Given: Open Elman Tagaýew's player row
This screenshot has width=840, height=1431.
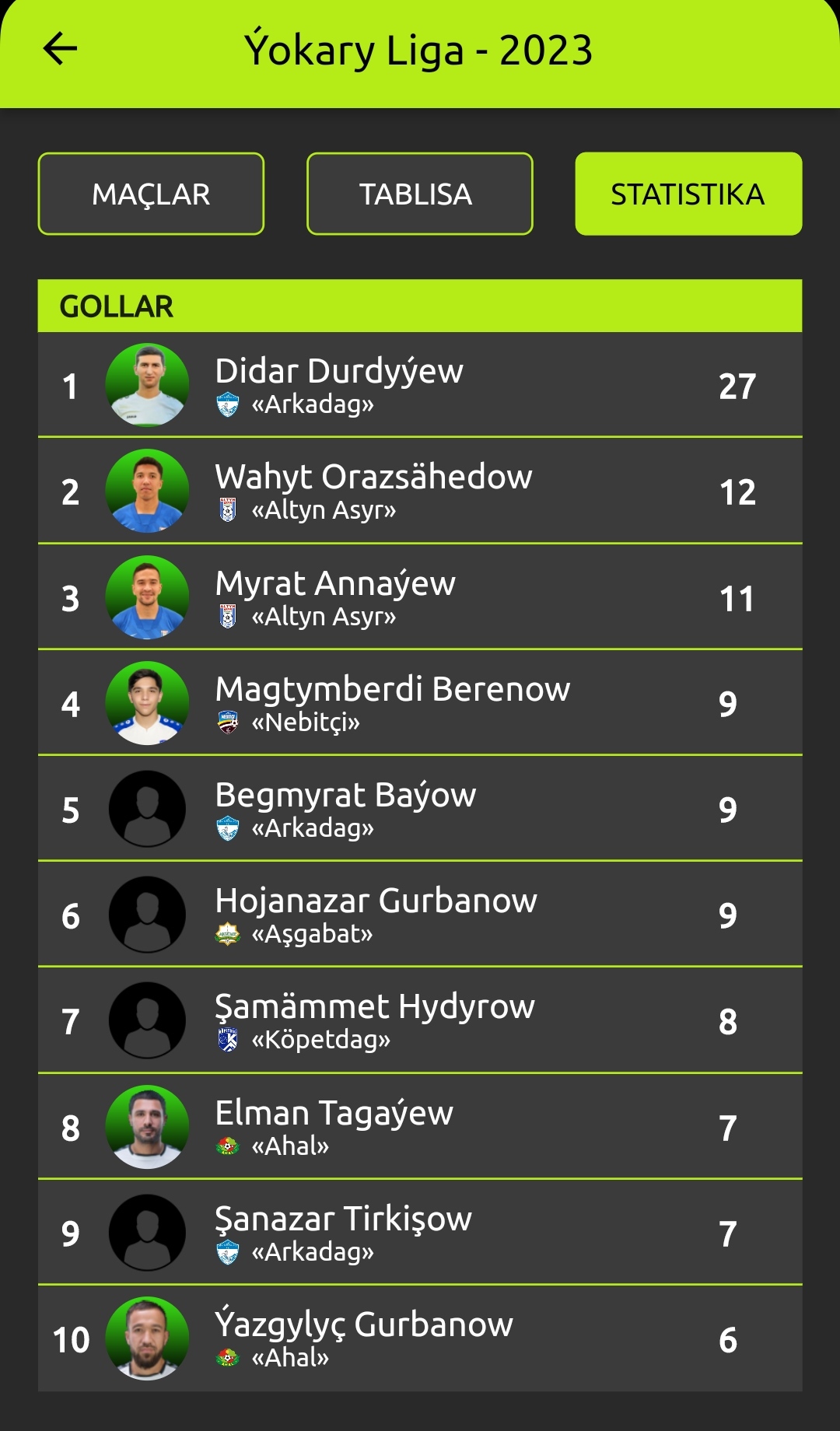Looking at the screenshot, I should pyautogui.click(x=420, y=1127).
